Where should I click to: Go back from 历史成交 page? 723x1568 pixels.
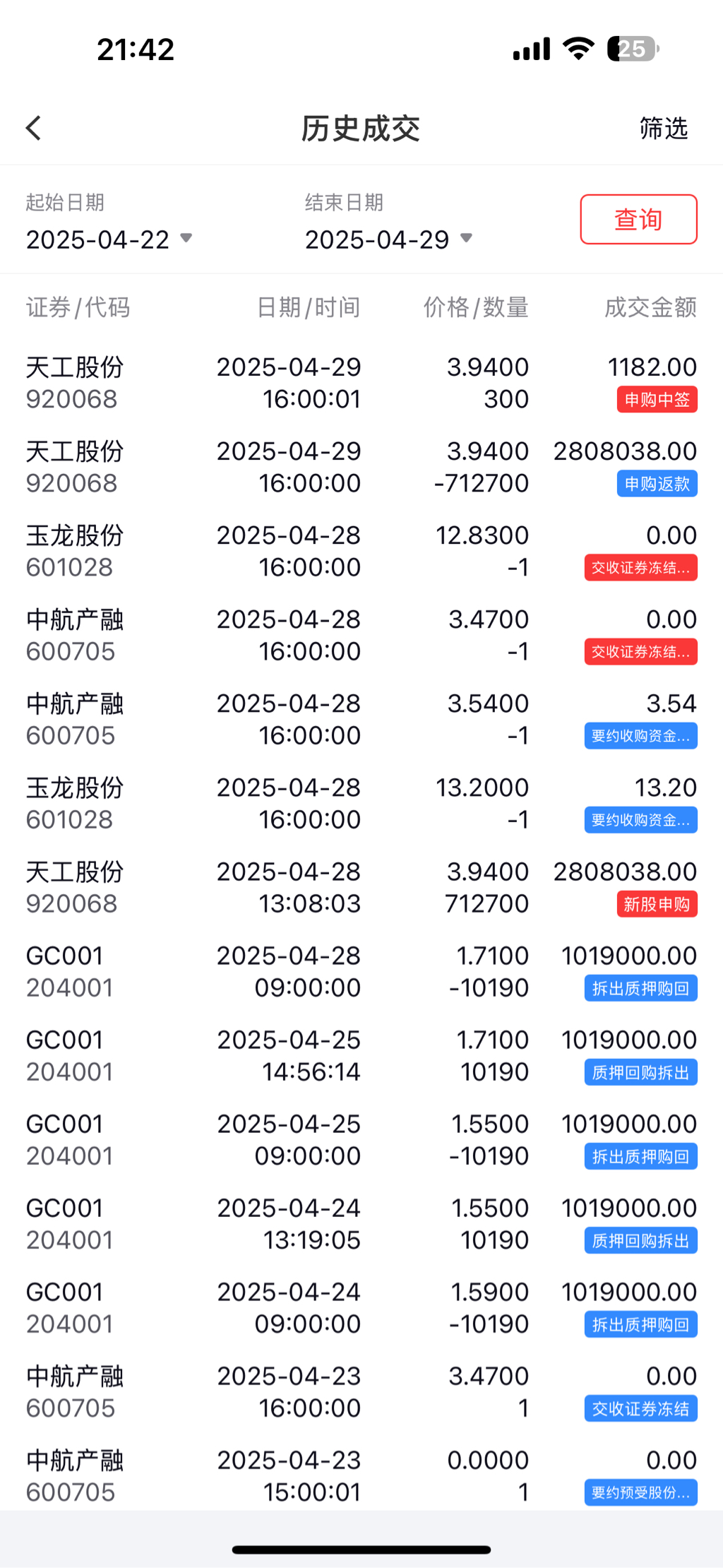point(33,129)
